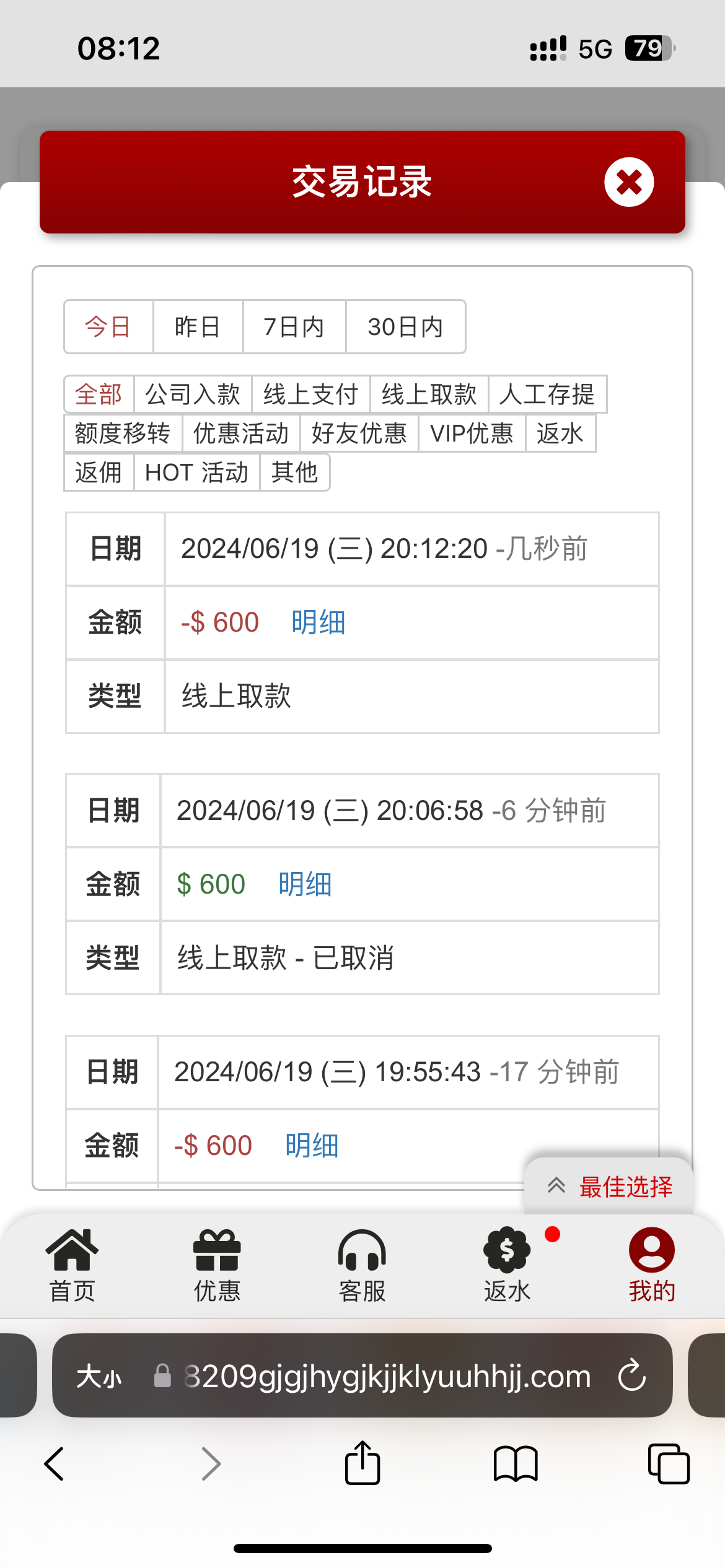Open 明细 for the 20:12:20 withdrawal
The width and height of the screenshot is (725, 1568).
318,622
